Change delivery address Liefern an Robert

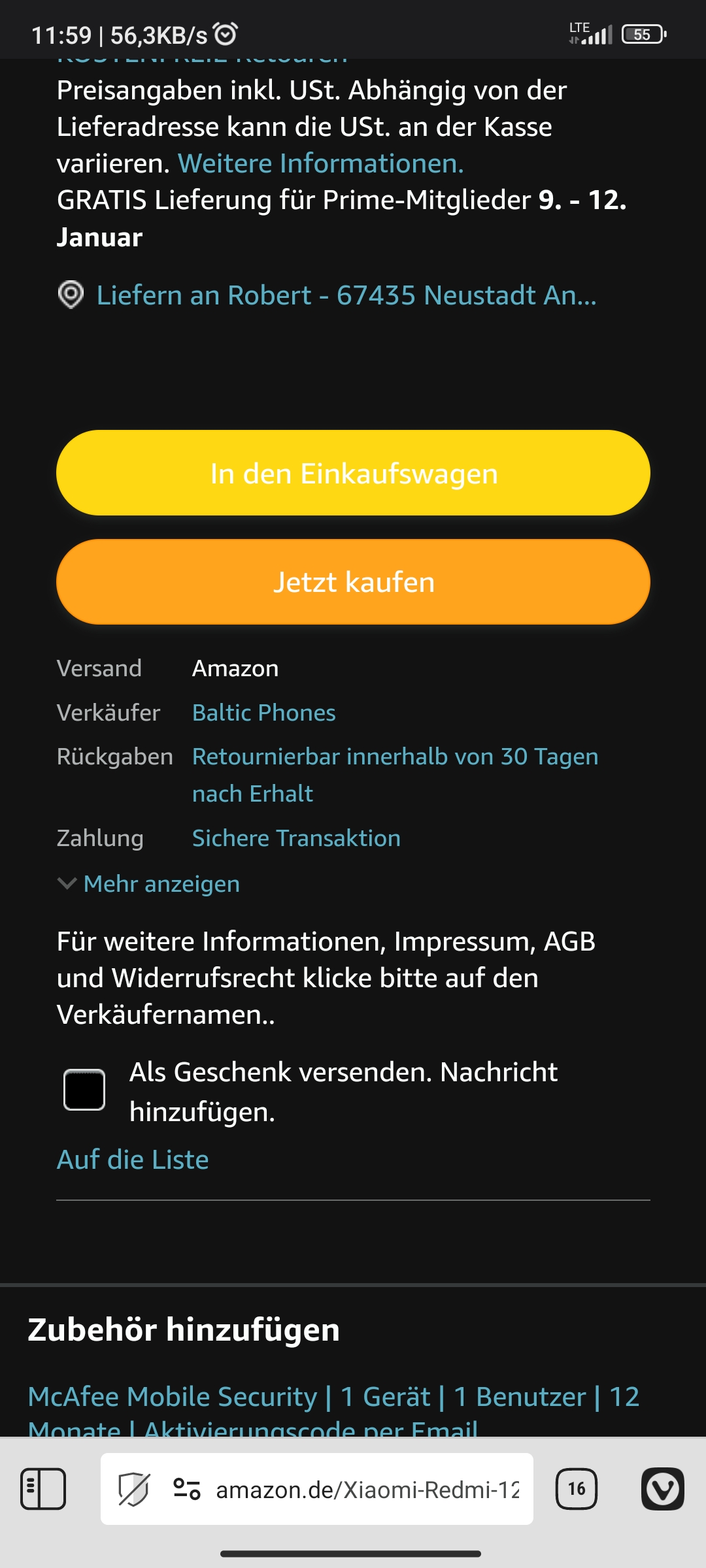click(346, 295)
